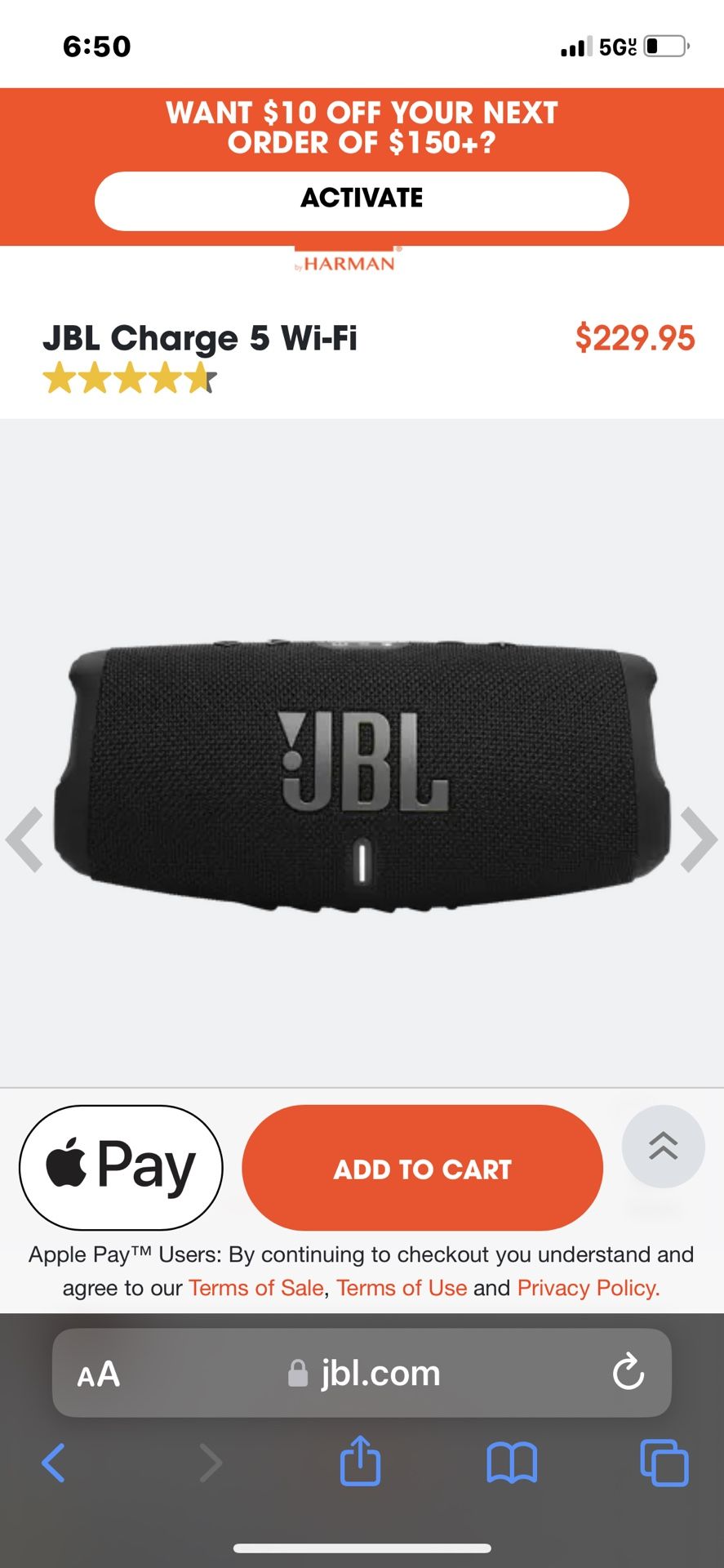Show the next product image
The height and width of the screenshot is (1568, 724).
[698, 840]
